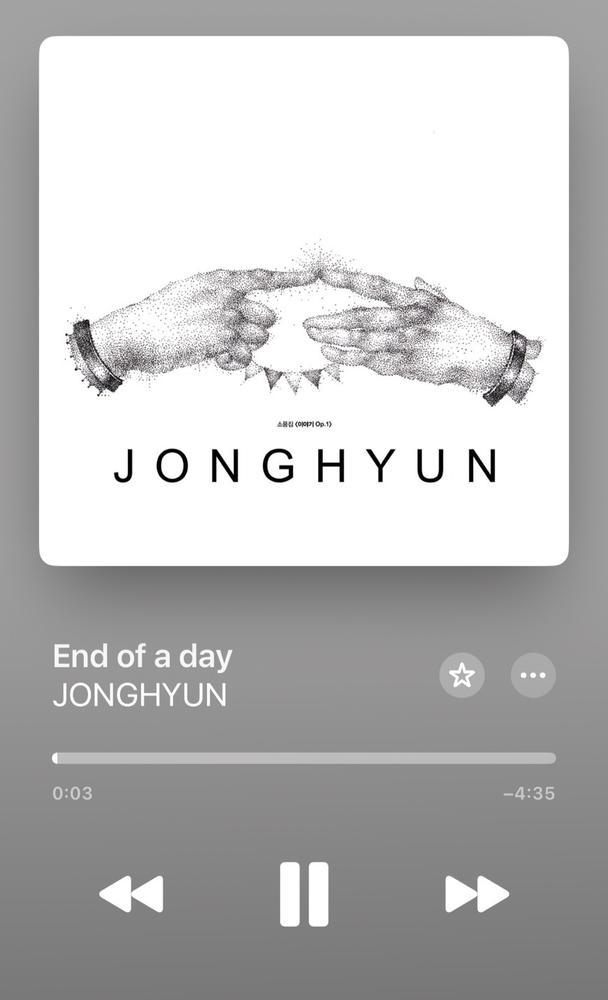Open the JONGHYUN album artwork
The image size is (608, 1000).
[x=304, y=301]
